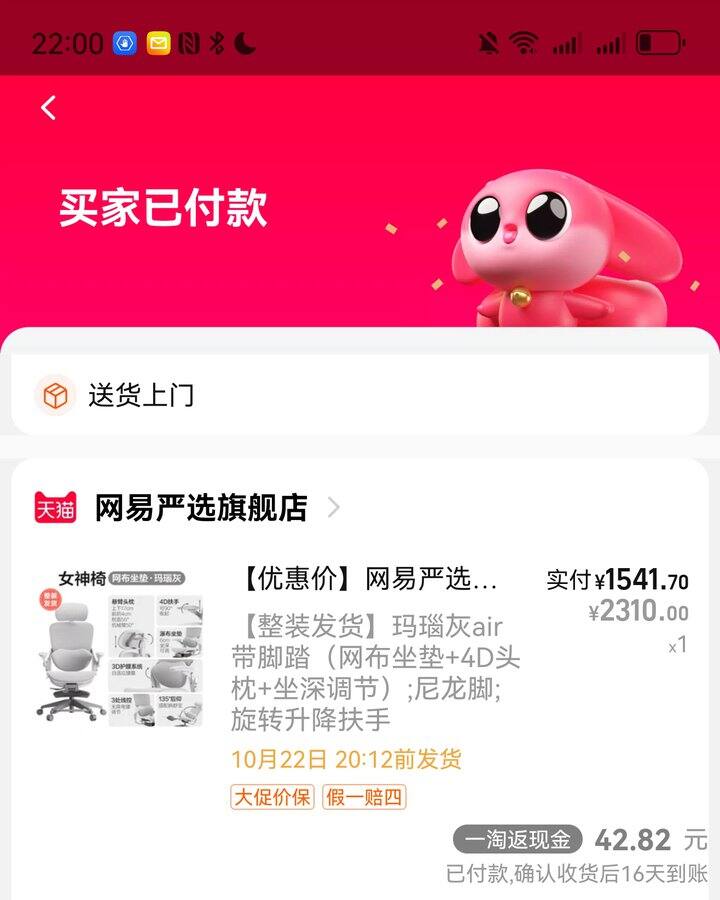Image resolution: width=720 pixels, height=900 pixels.
Task: Tap the 大促价保 price protection tag
Action: pos(273,797)
